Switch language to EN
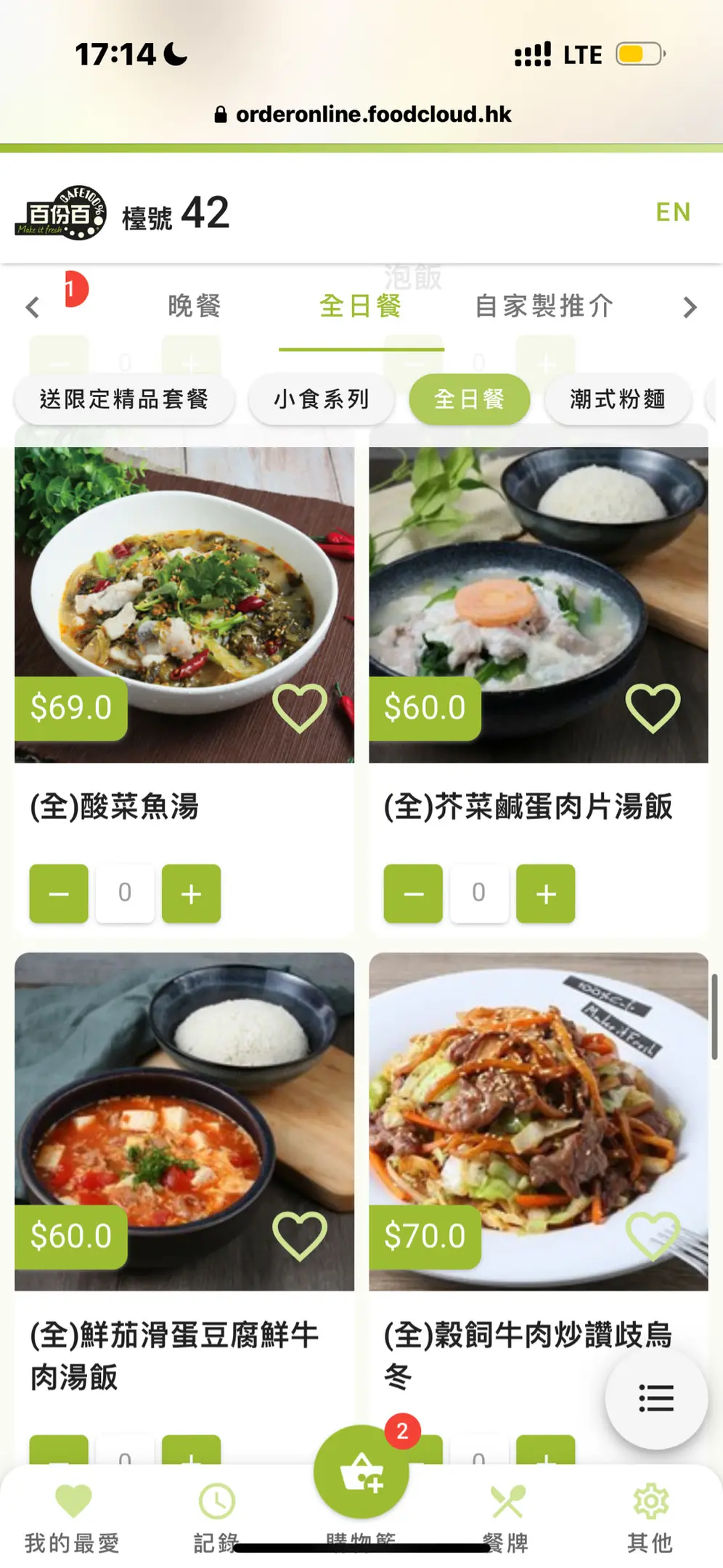This screenshot has height=1568, width=723. tap(672, 212)
